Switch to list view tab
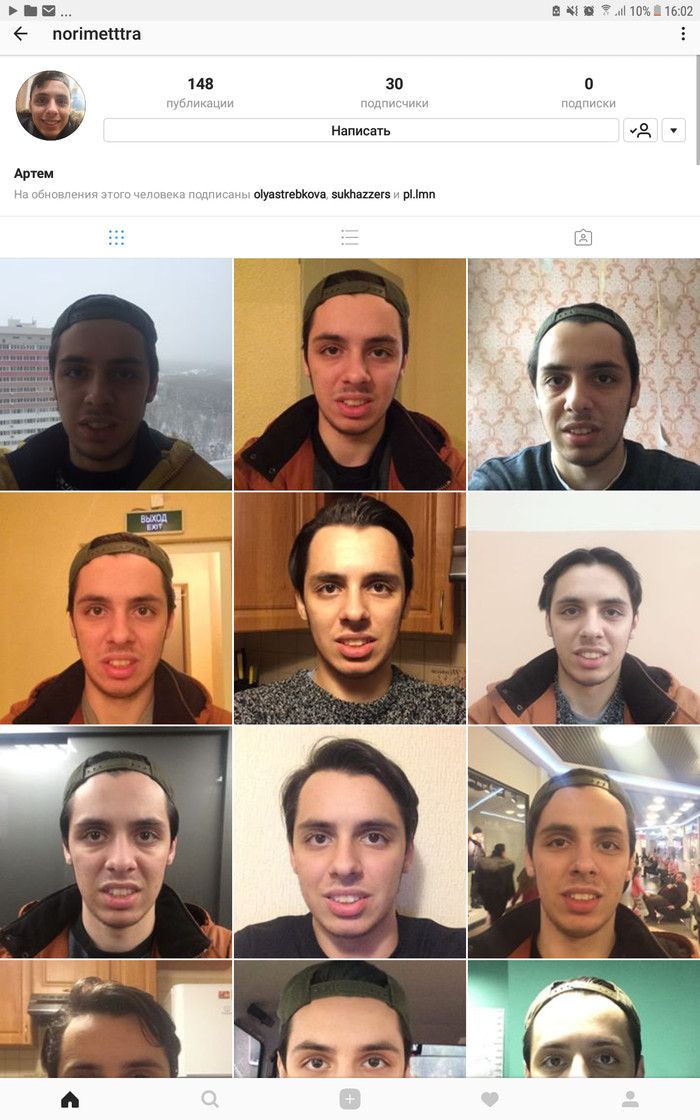This screenshot has height=1120, width=700. [x=349, y=237]
